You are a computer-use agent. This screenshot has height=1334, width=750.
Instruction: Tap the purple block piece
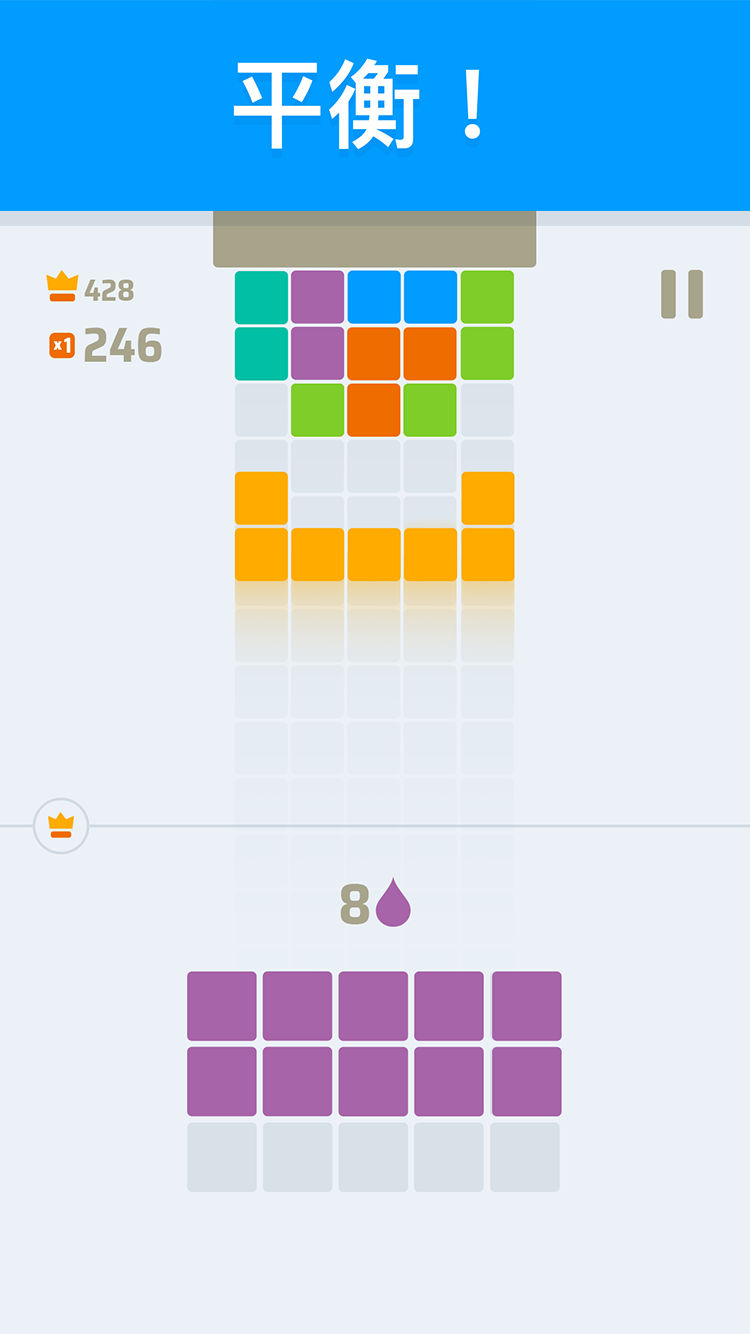click(x=374, y=1043)
